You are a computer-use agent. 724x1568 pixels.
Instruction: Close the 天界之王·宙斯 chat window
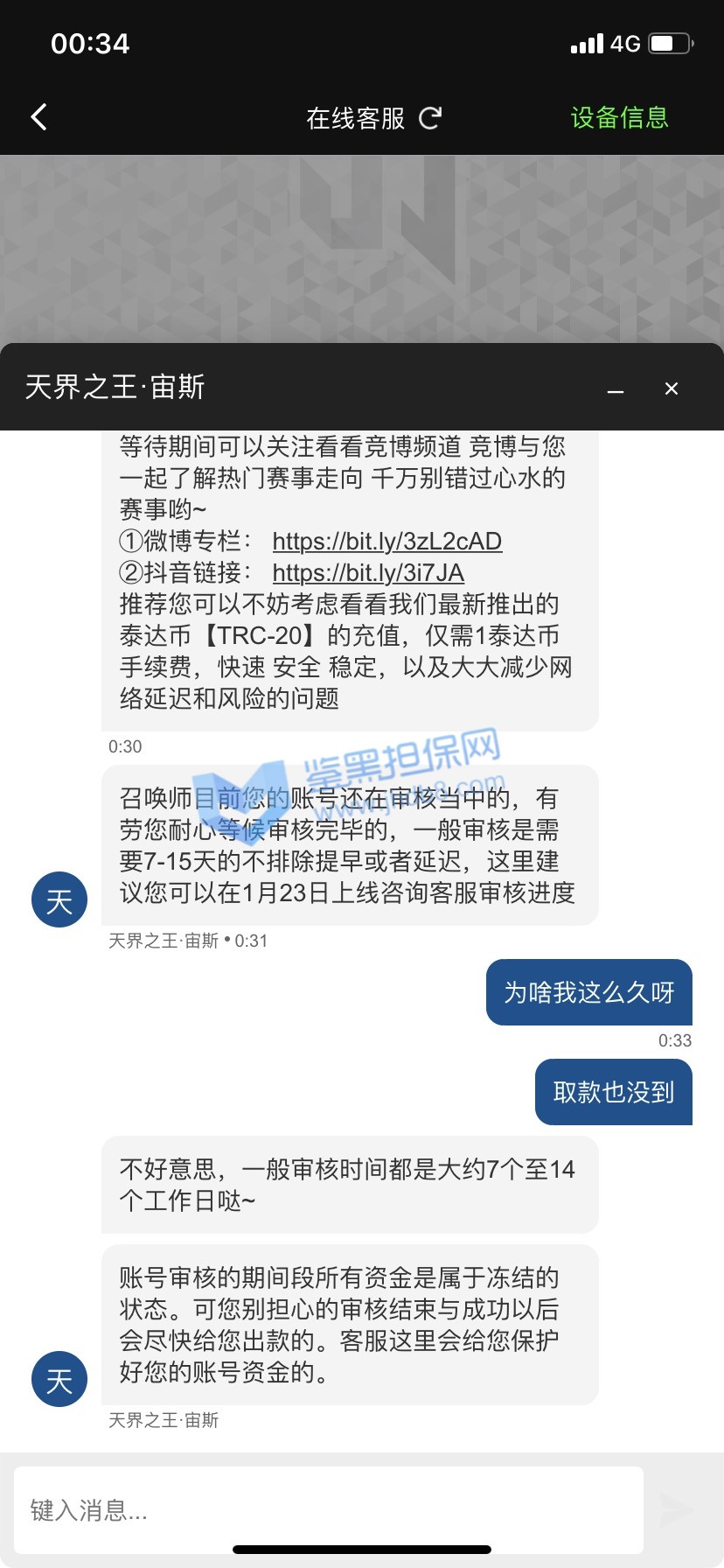671,388
